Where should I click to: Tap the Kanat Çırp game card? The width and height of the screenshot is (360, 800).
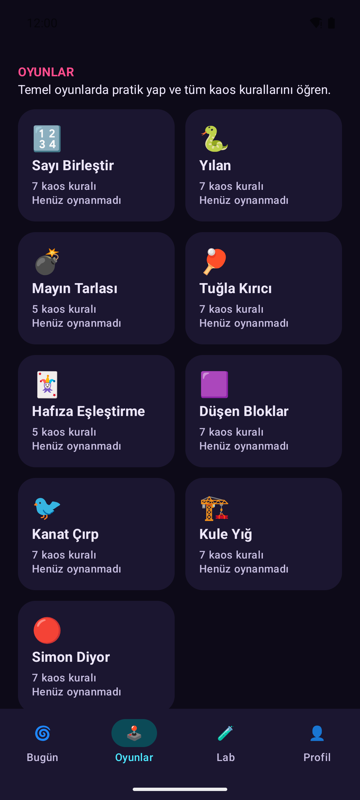click(x=96, y=534)
